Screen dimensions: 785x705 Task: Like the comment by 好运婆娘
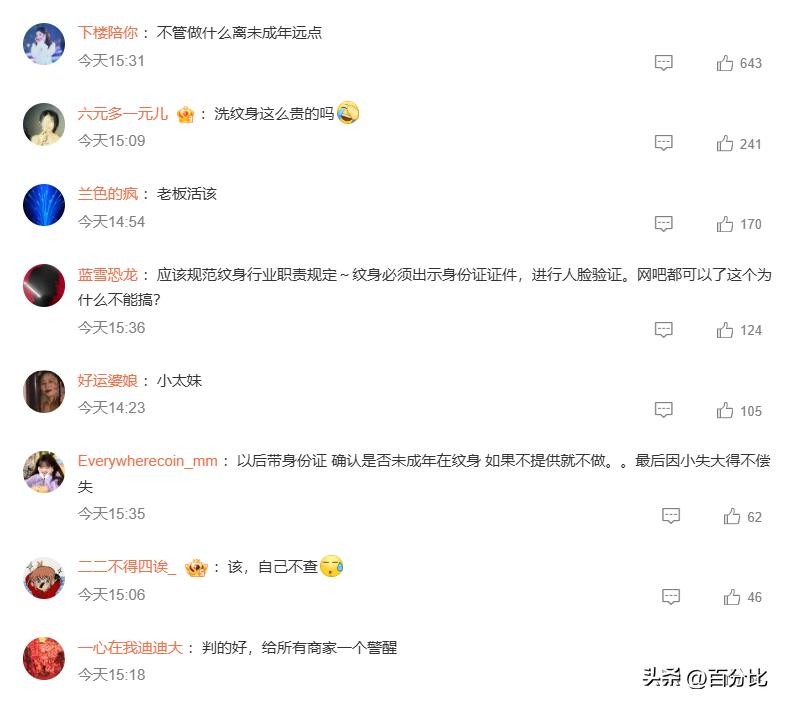coord(725,411)
